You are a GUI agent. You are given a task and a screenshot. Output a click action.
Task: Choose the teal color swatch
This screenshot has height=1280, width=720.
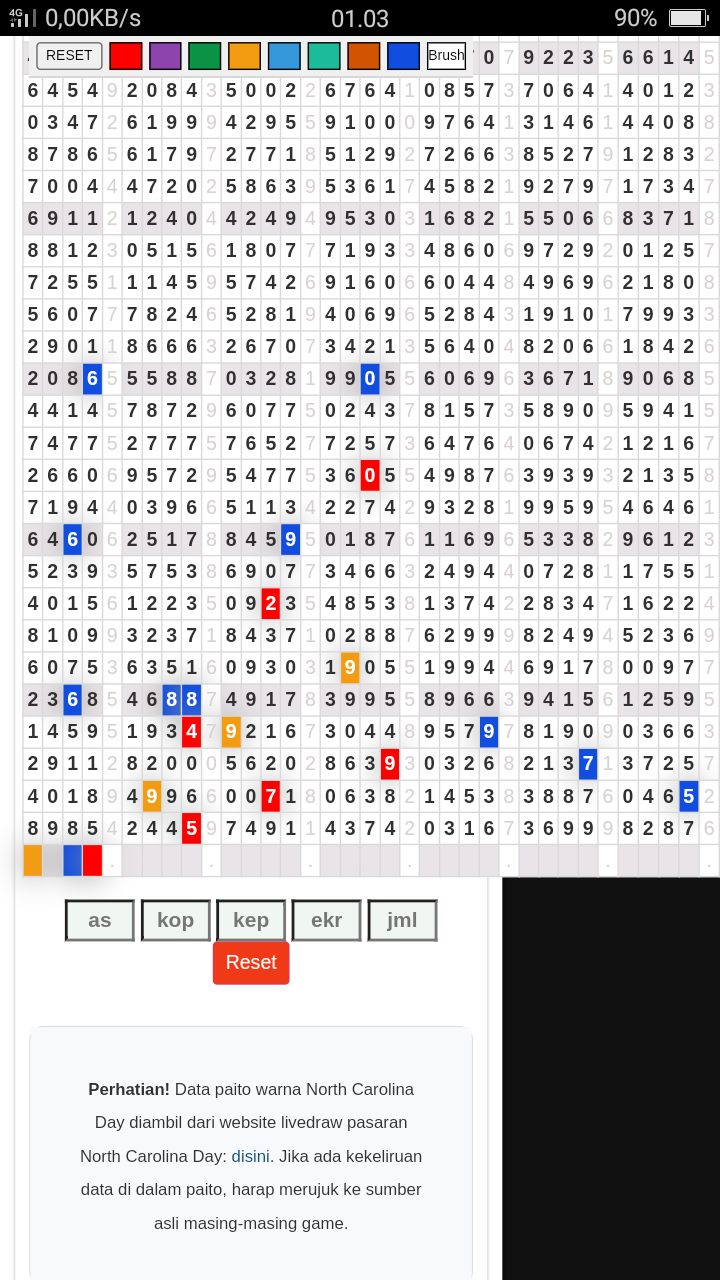coord(324,56)
